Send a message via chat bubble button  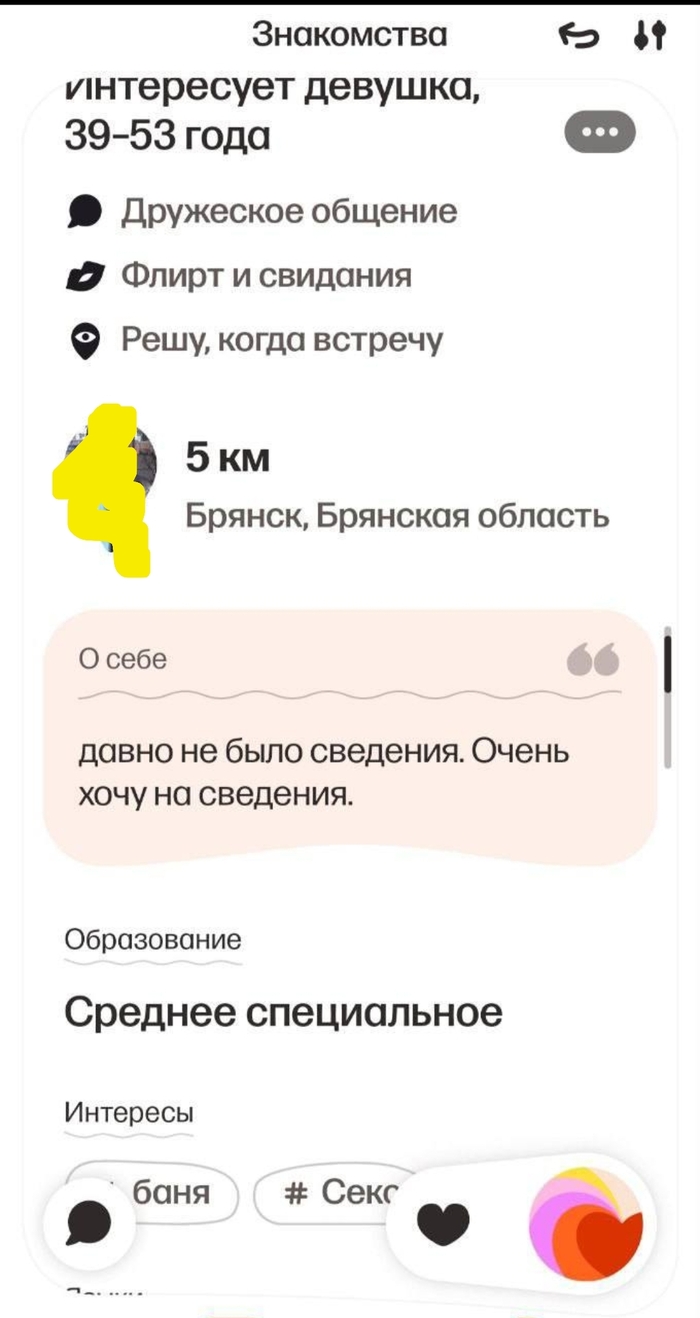[89, 1224]
